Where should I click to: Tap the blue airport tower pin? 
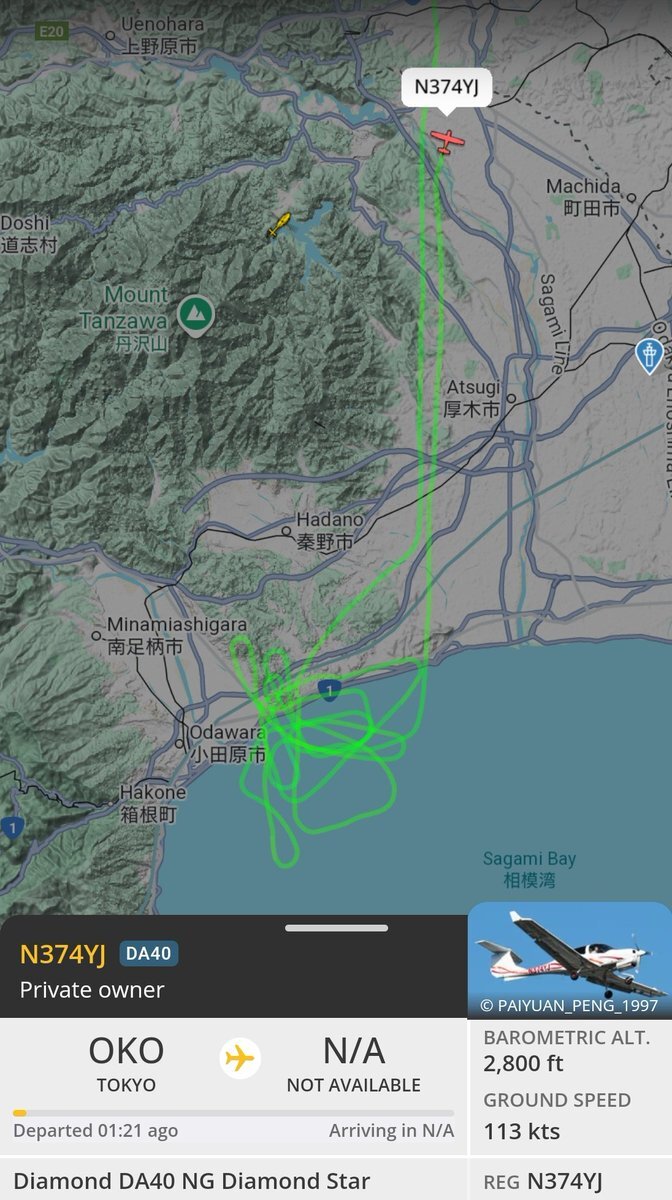649,354
